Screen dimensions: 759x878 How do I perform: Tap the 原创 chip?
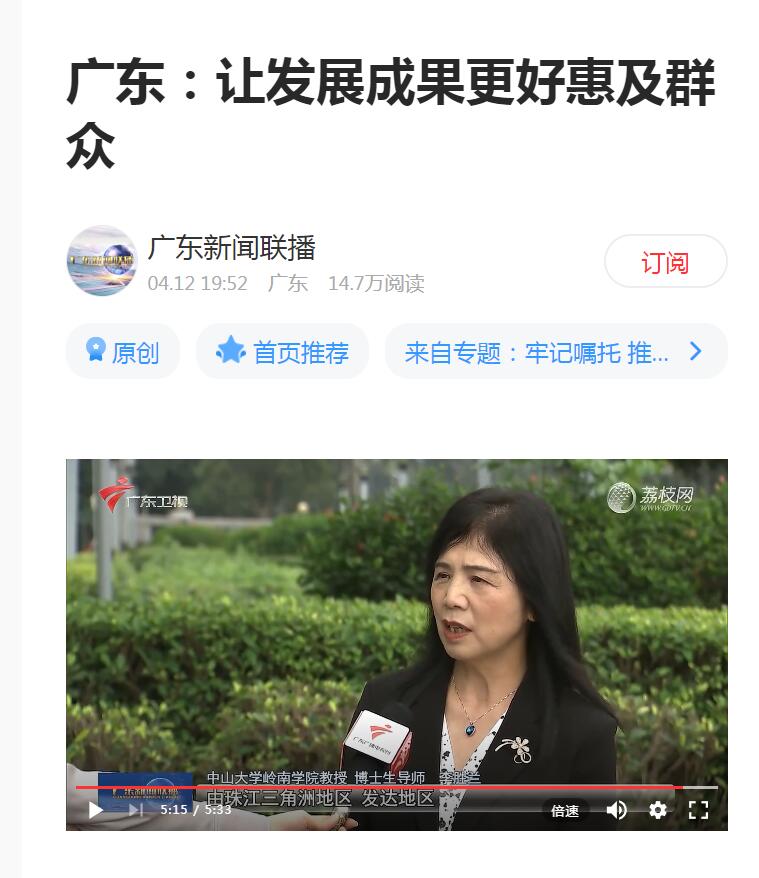coord(122,352)
